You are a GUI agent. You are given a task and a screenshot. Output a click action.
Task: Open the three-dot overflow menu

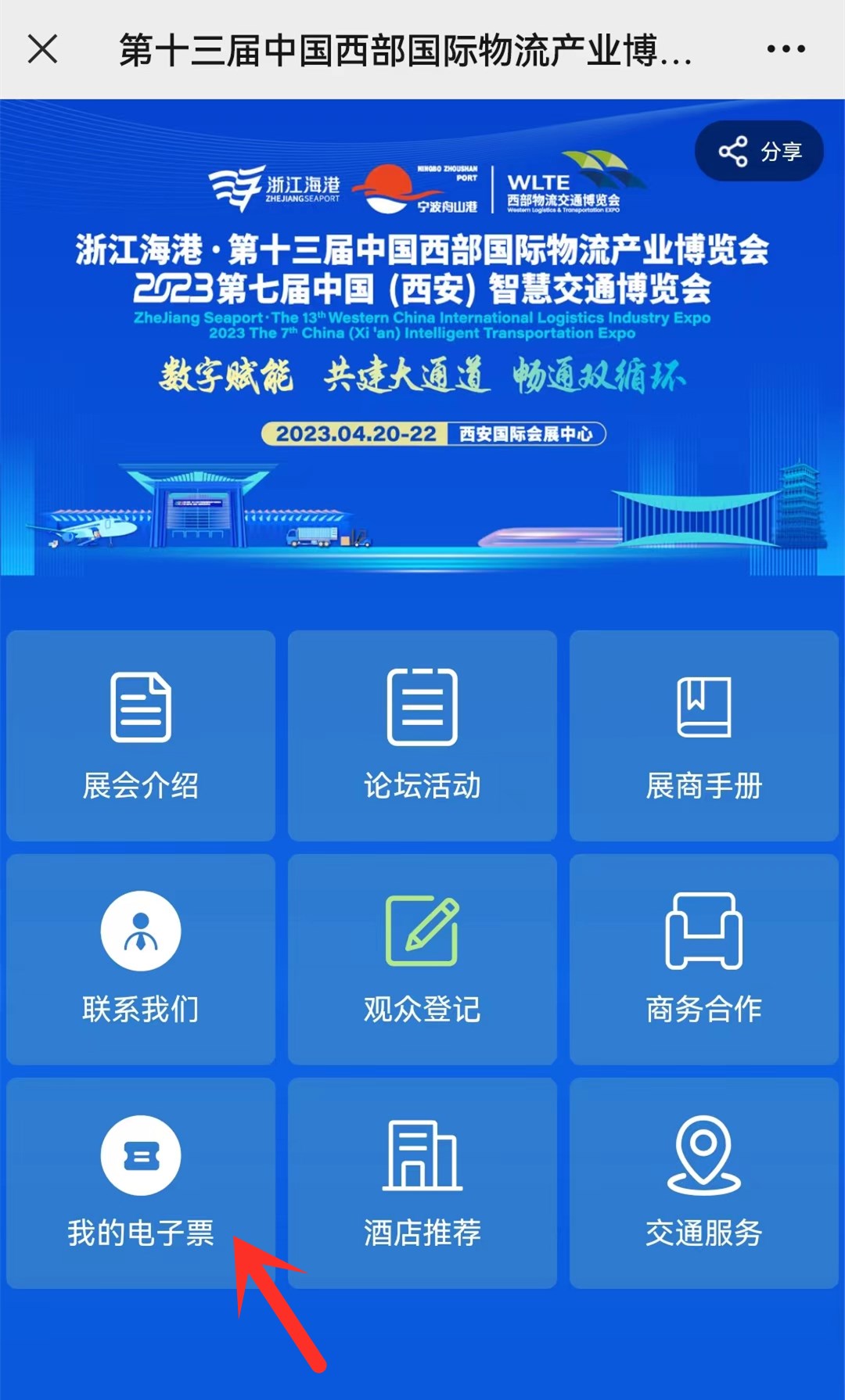pos(786,49)
